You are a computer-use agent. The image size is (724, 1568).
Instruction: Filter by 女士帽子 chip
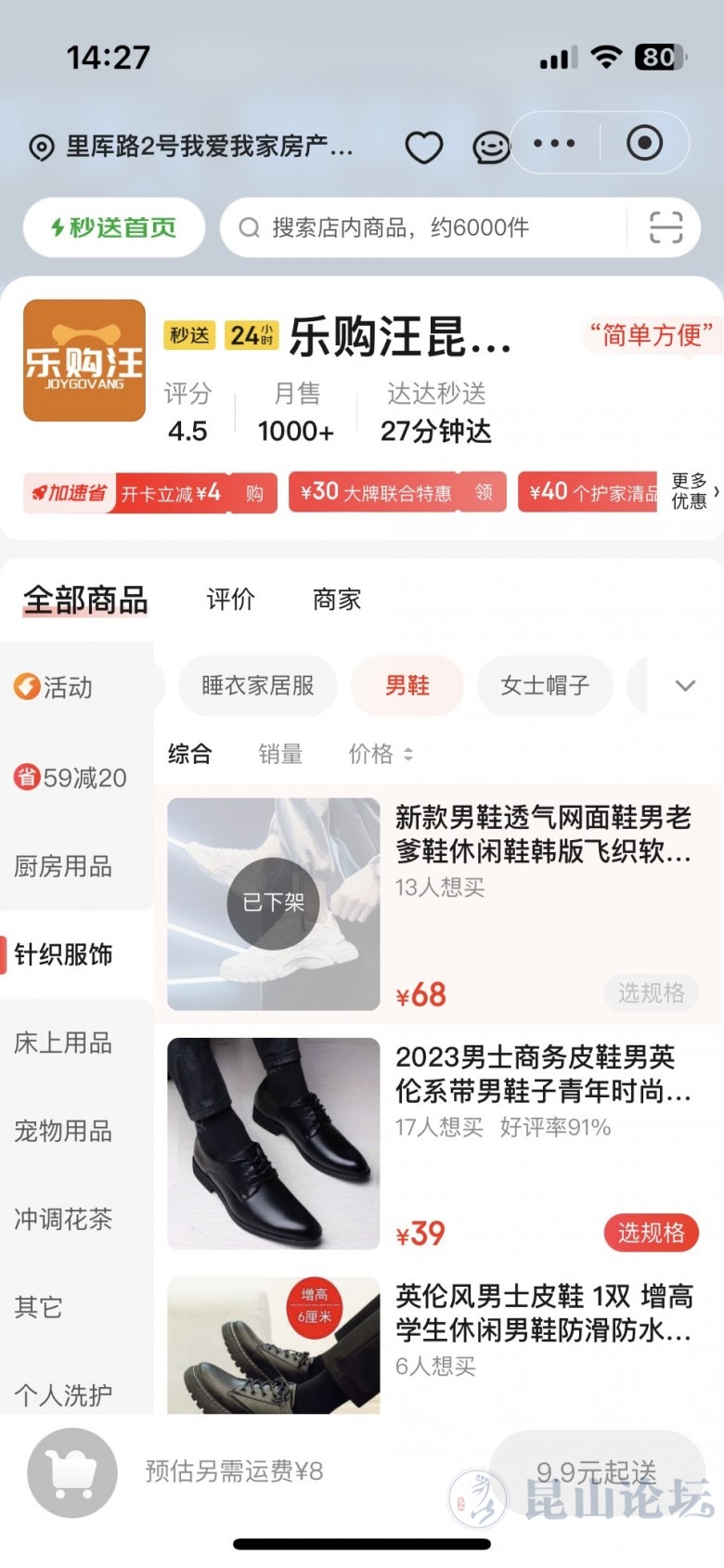tap(545, 686)
